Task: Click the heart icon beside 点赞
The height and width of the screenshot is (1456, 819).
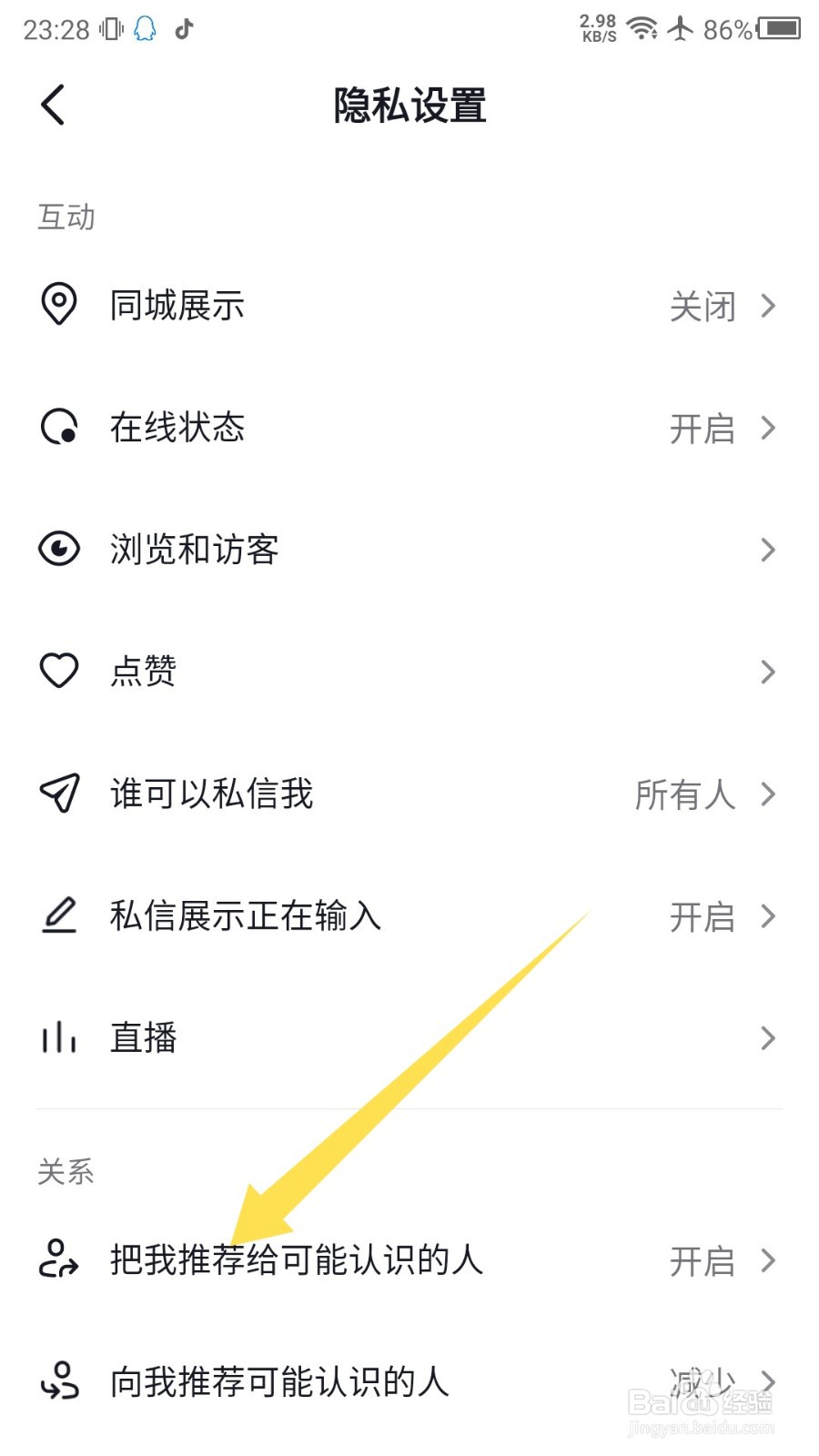Action: (x=57, y=671)
